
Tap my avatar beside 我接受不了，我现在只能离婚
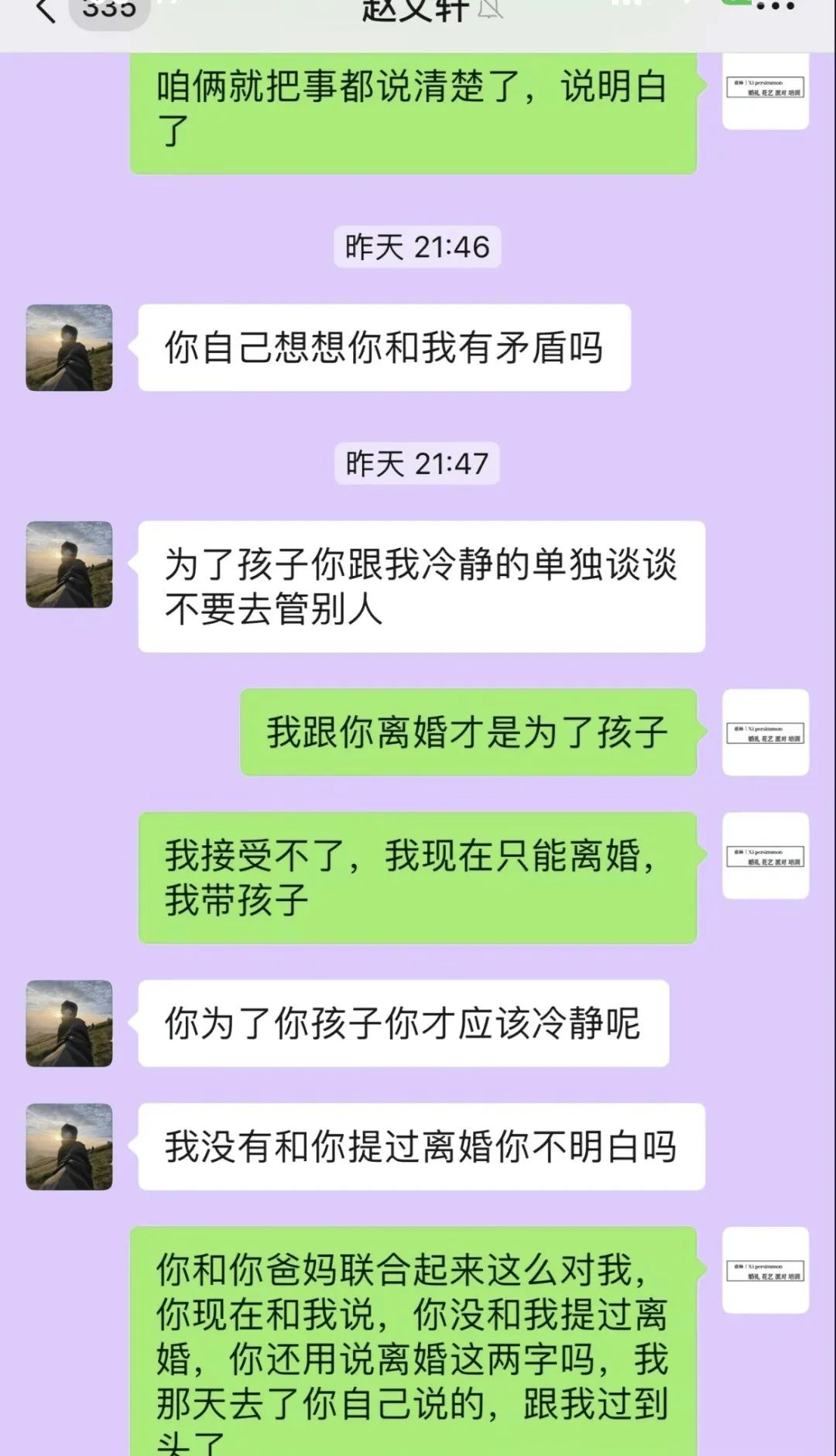pos(765,855)
